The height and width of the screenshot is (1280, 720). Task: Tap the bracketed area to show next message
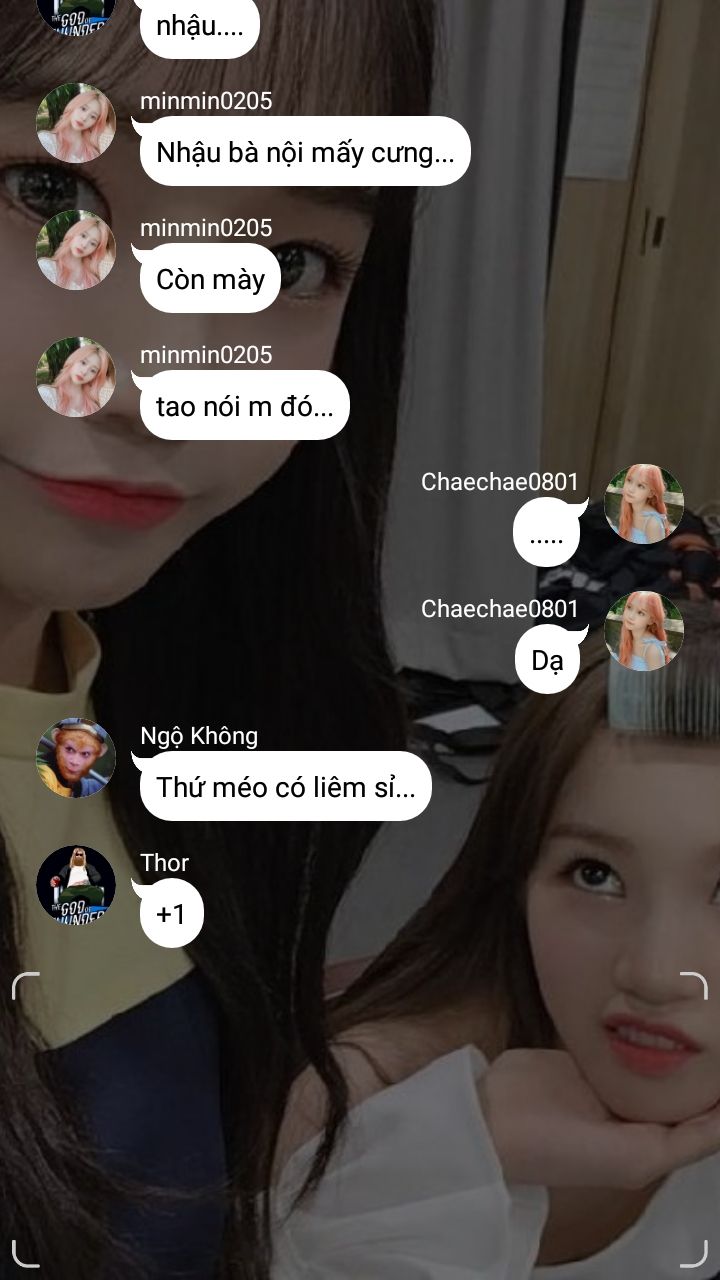click(360, 1118)
